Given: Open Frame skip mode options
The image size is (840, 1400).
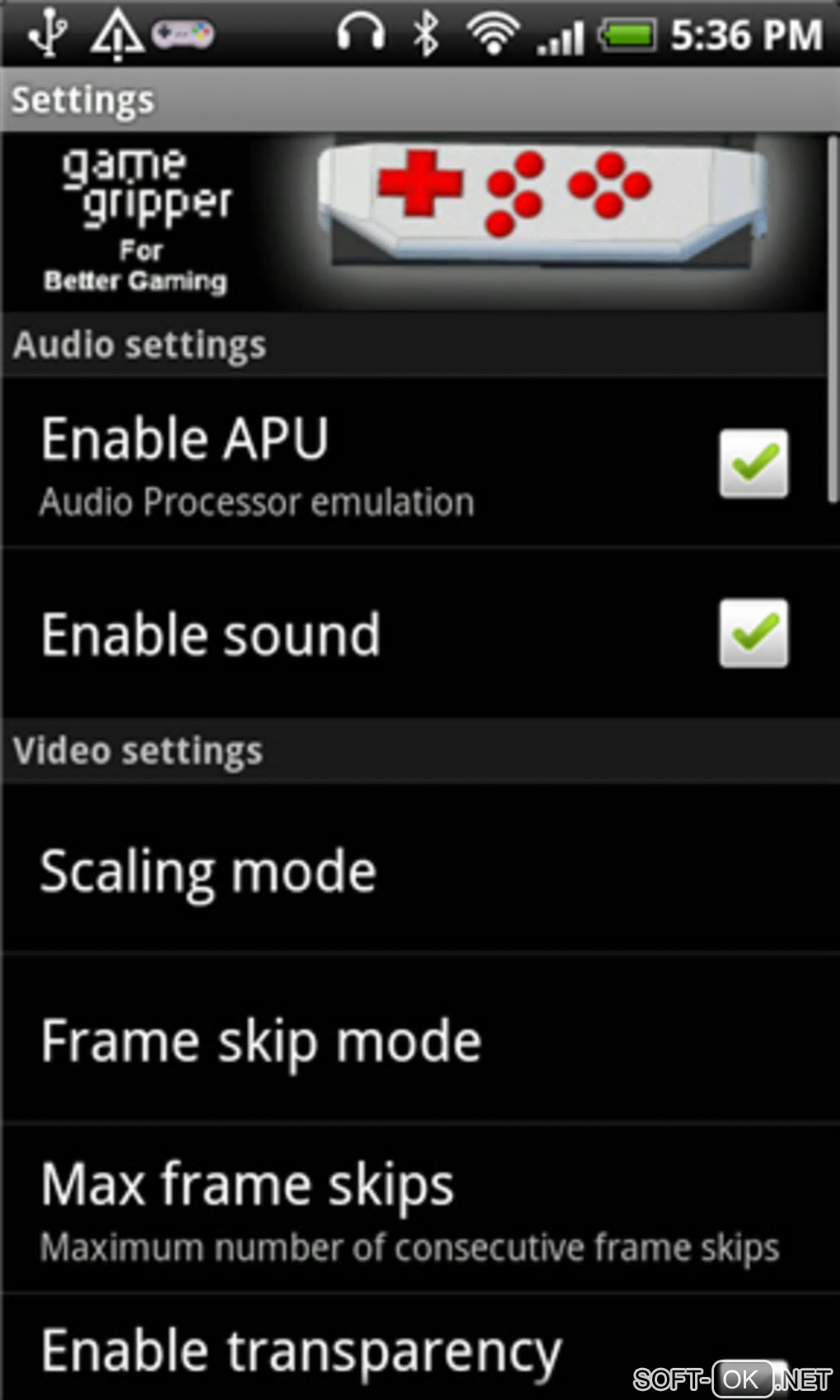Looking at the screenshot, I should tap(412, 1041).
